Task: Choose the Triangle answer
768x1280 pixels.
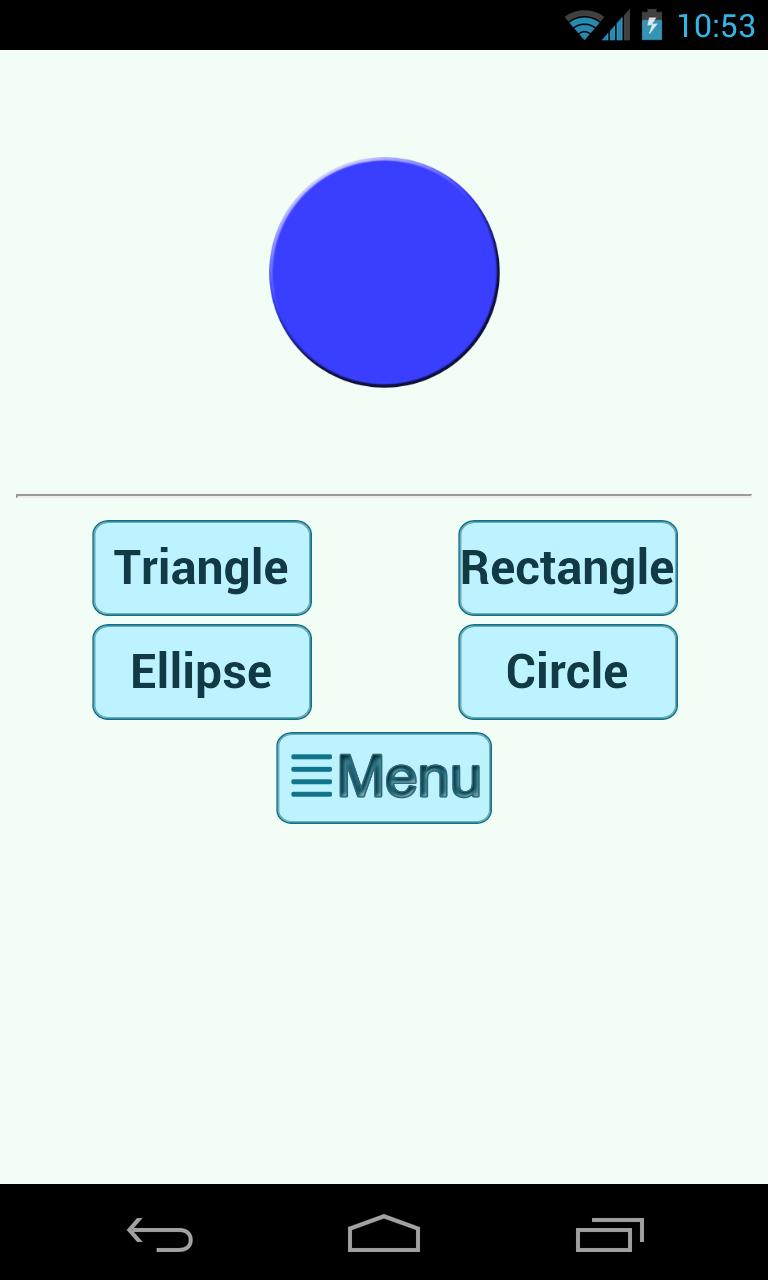Action: tap(202, 568)
